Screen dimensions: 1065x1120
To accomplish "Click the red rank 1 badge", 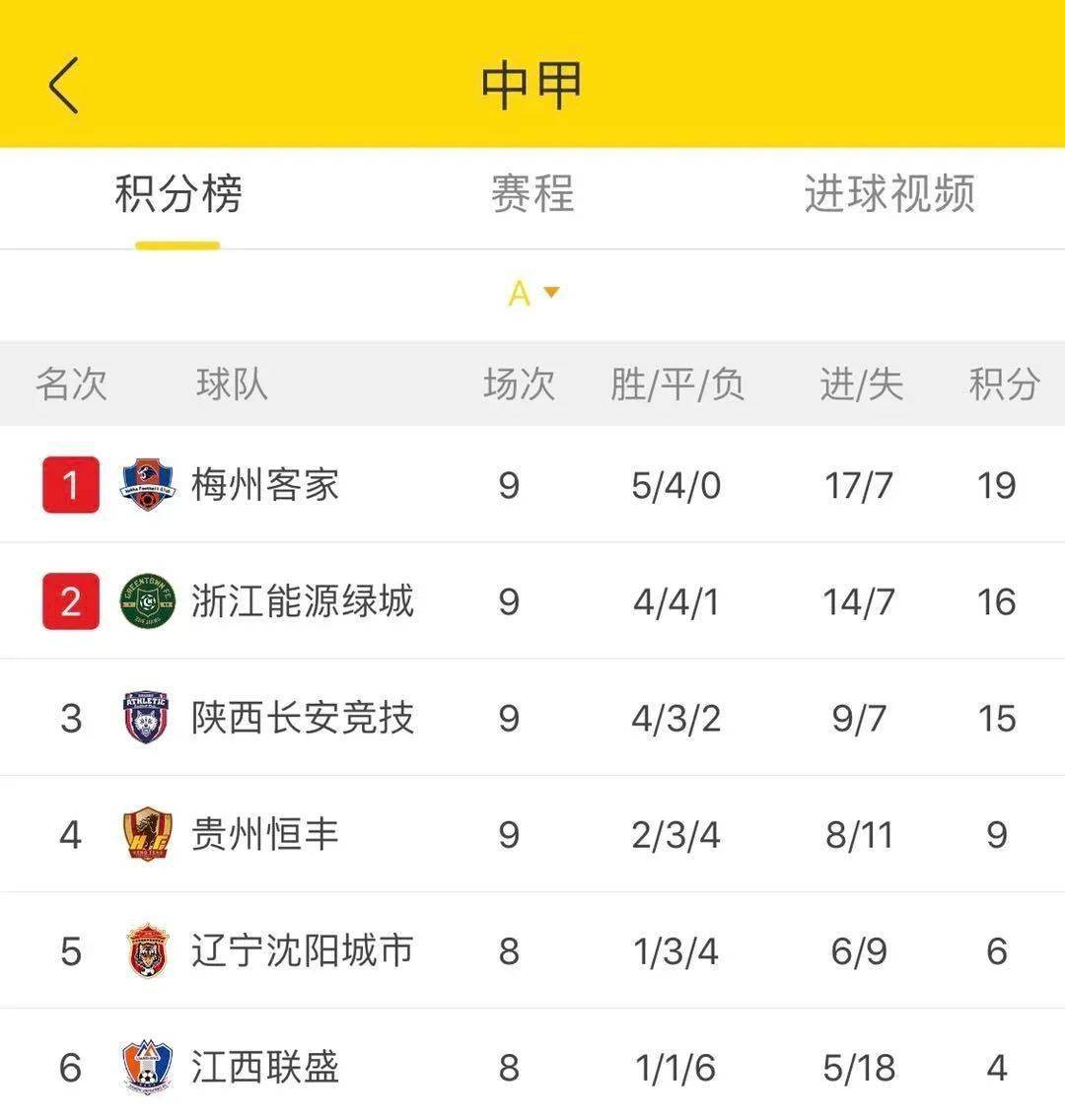I will click(x=70, y=485).
